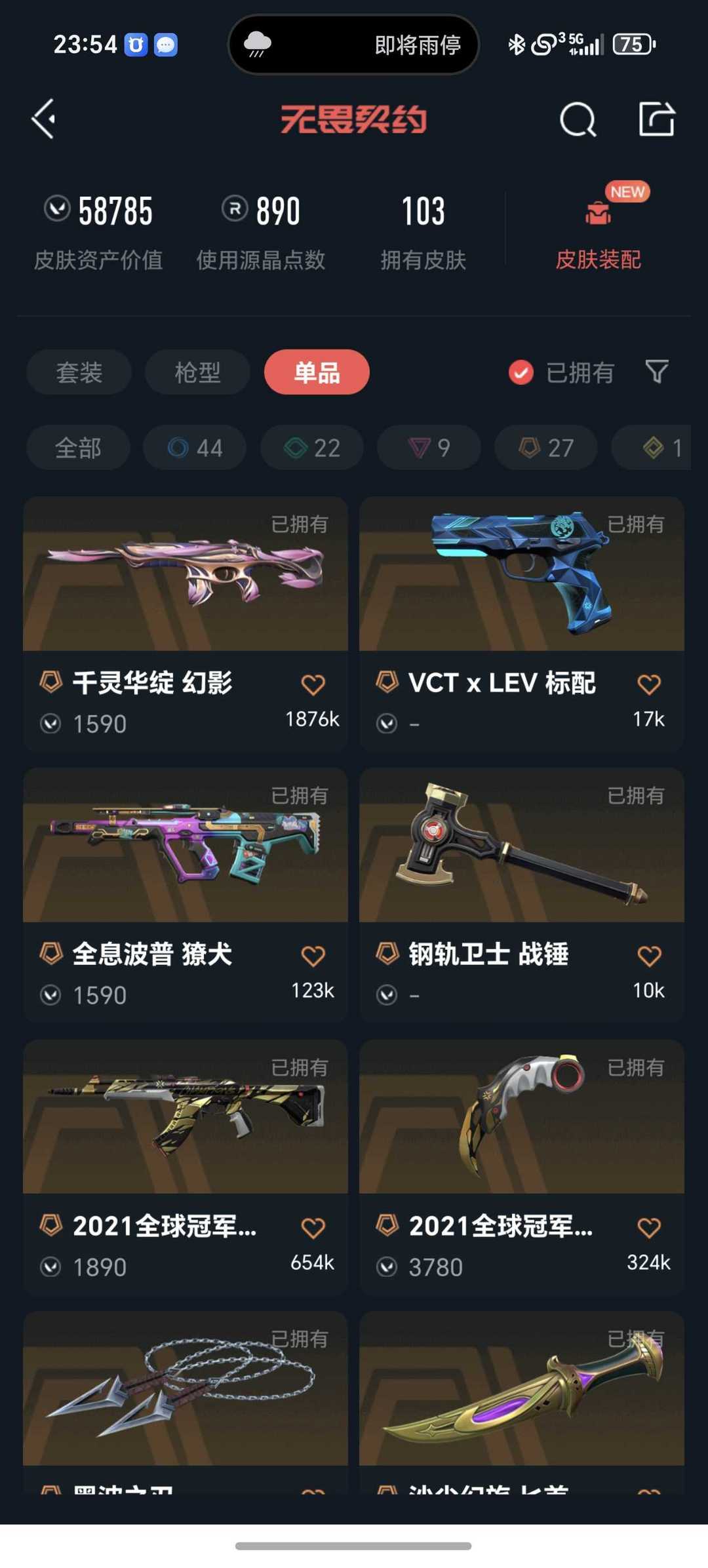708x1568 pixels.
Task: Open the search icon in the header
Action: pyautogui.click(x=578, y=120)
